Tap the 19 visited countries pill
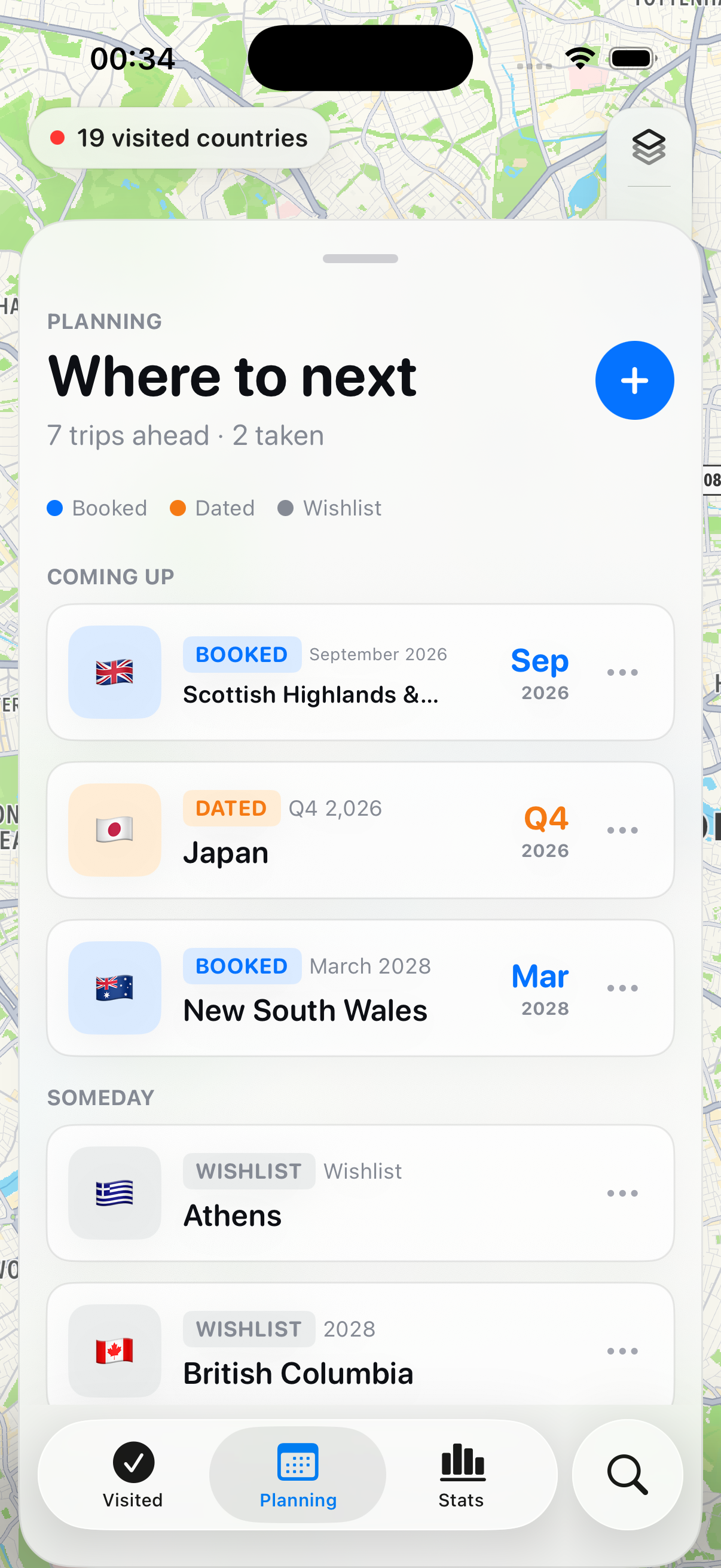 tap(179, 138)
